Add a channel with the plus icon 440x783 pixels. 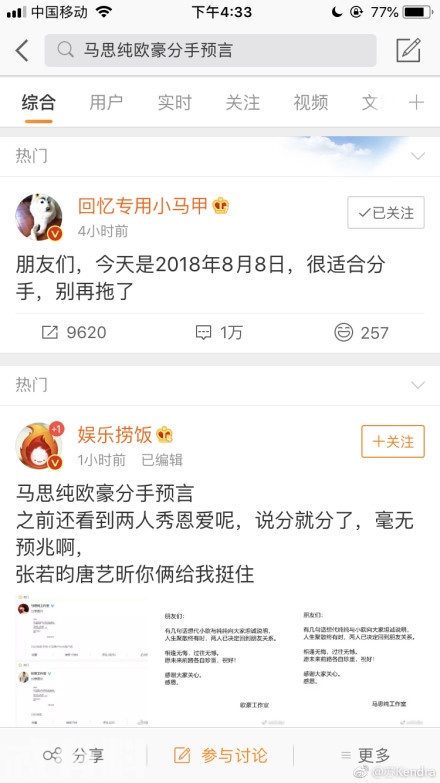[x=416, y=102]
